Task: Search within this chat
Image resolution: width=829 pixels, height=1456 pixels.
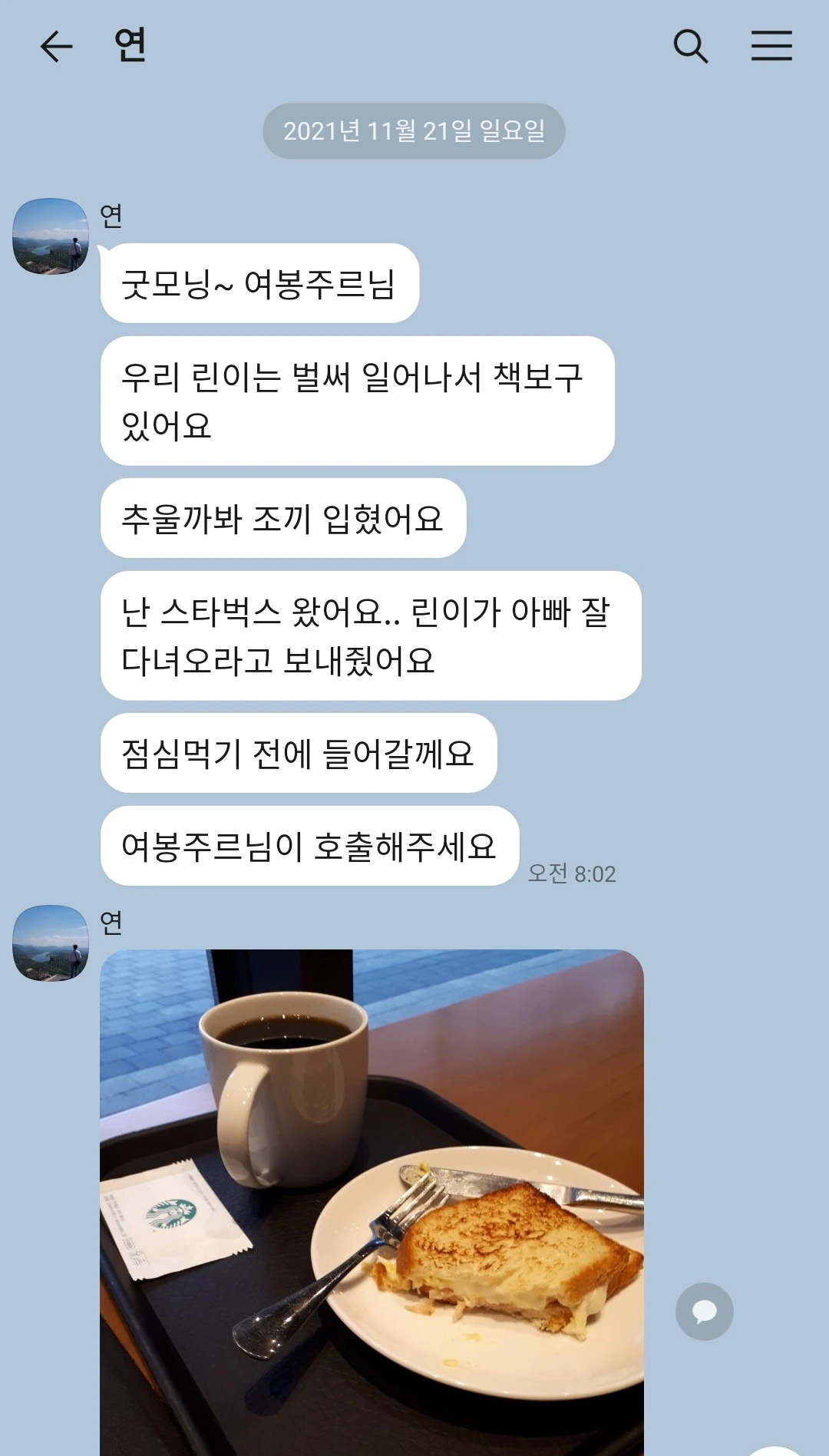Action: tap(690, 46)
